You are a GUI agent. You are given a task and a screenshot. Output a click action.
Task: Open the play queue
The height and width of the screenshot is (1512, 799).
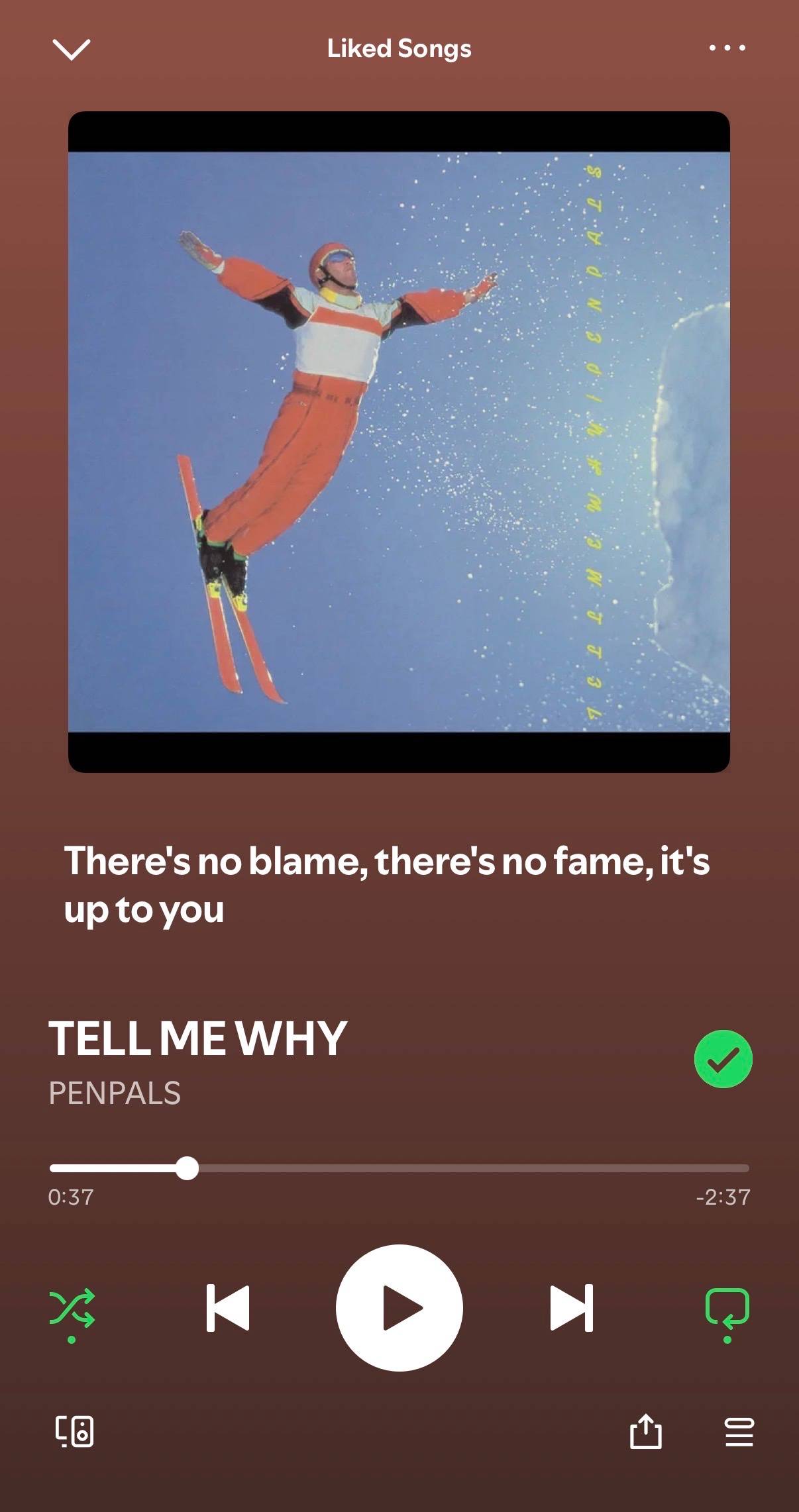[x=739, y=1432]
